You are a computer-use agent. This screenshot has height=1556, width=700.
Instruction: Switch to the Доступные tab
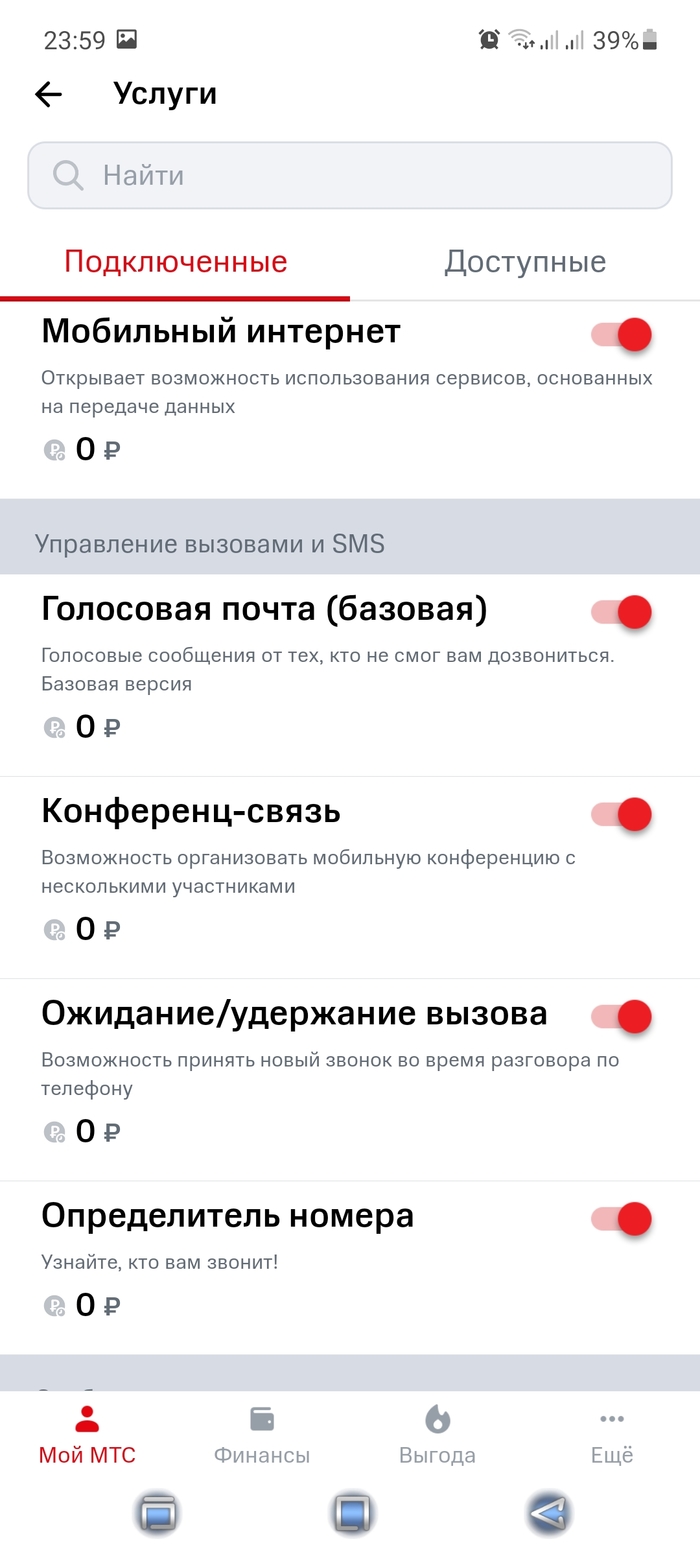tap(524, 262)
